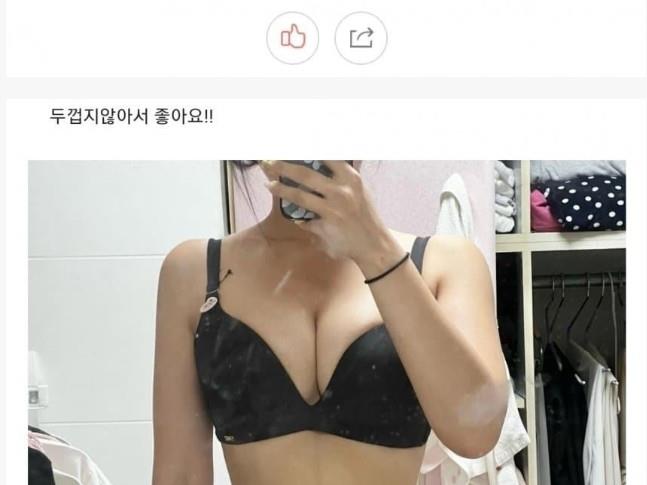
Task: Like the review with the thumbs-up icon
Action: tap(292, 39)
